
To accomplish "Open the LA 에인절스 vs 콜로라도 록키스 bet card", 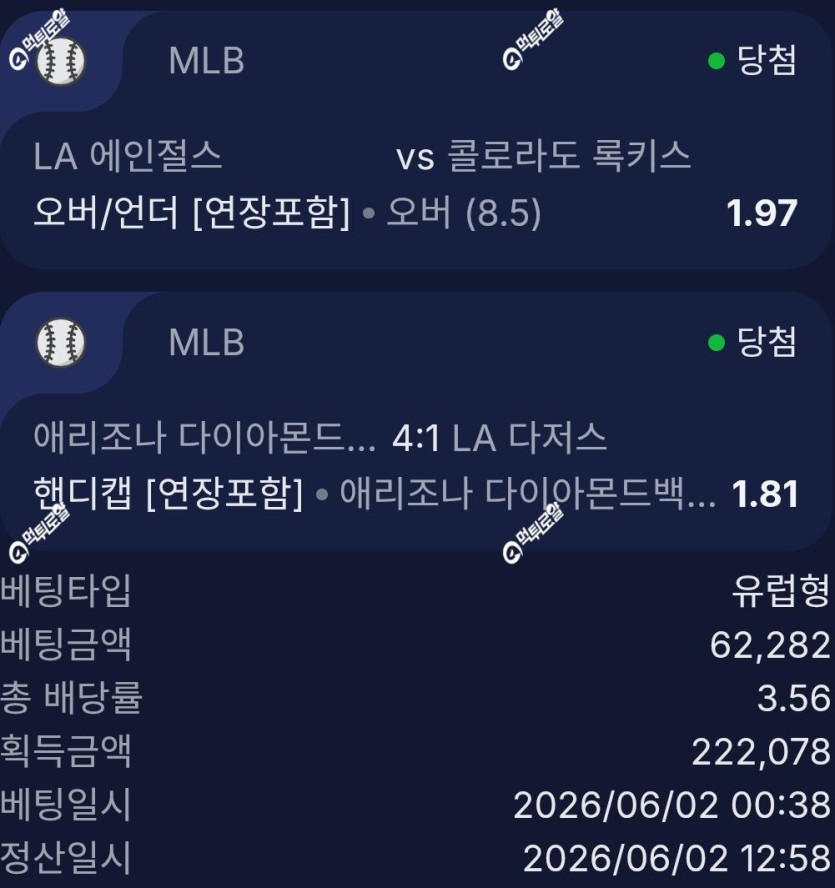I will (418, 140).
